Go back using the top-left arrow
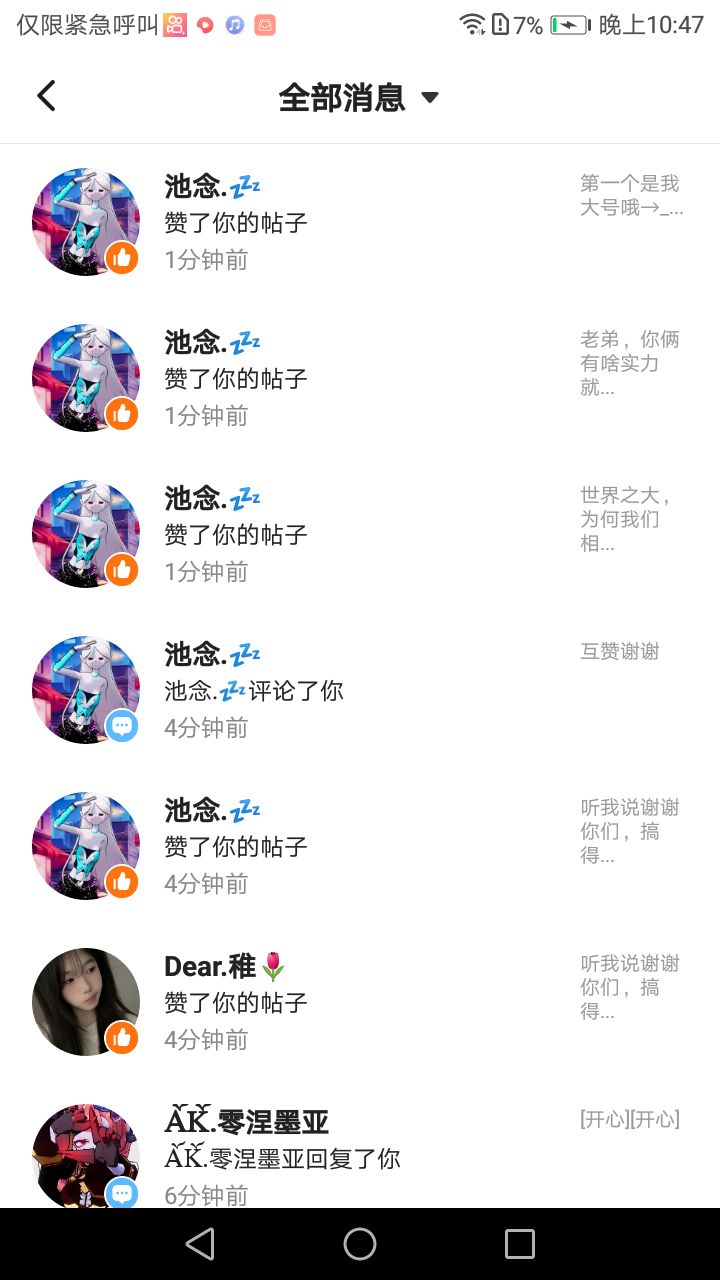Viewport: 720px width, 1280px height. pos(46,96)
